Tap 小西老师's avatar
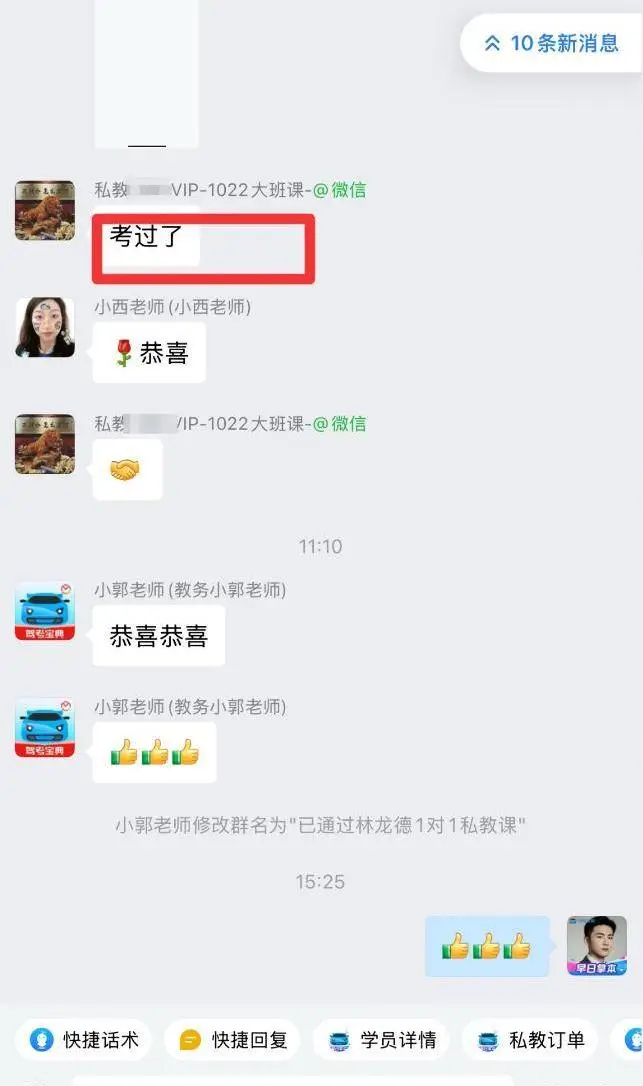643x1086 pixels. pyautogui.click(x=45, y=327)
